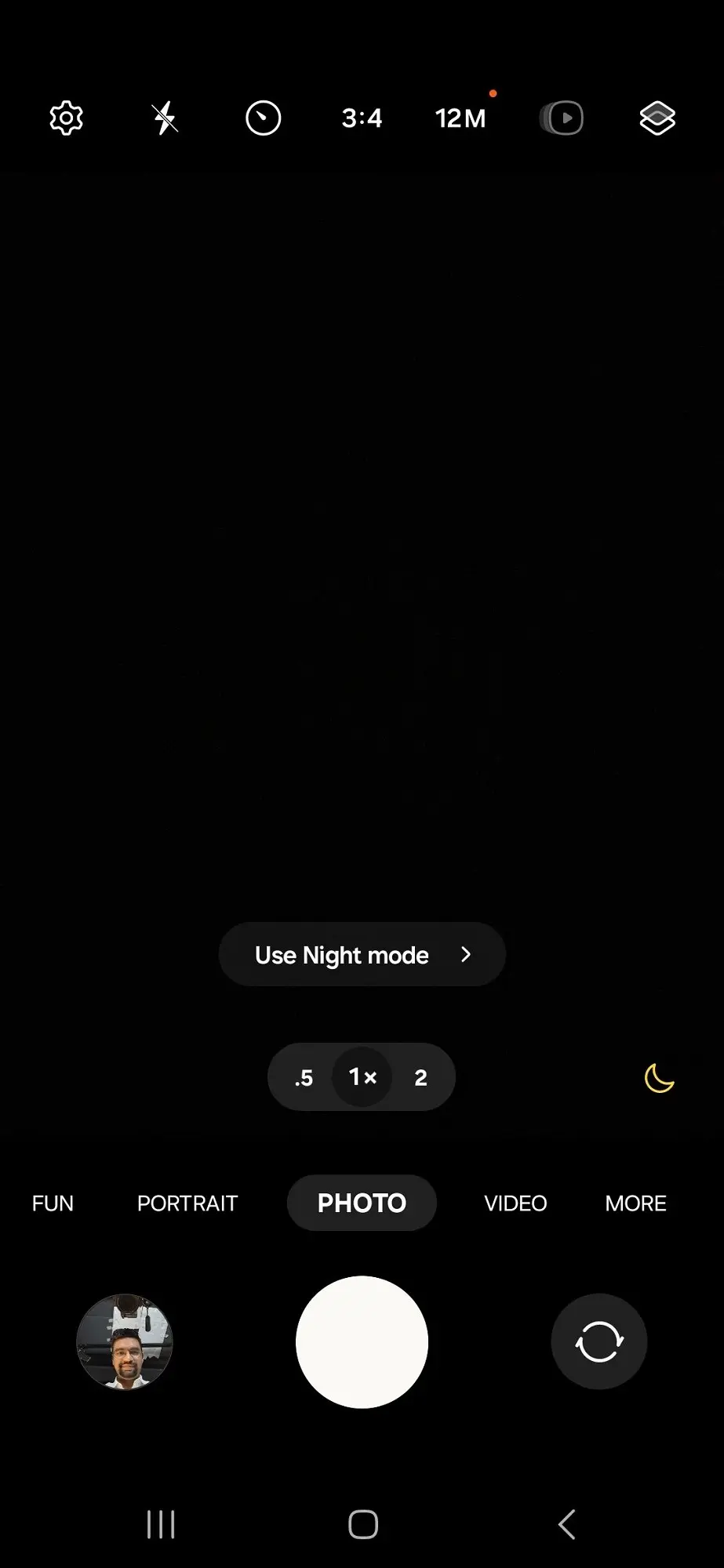The height and width of the screenshot is (1568, 724).
Task: Switch to VIDEO mode
Action: tap(515, 1203)
